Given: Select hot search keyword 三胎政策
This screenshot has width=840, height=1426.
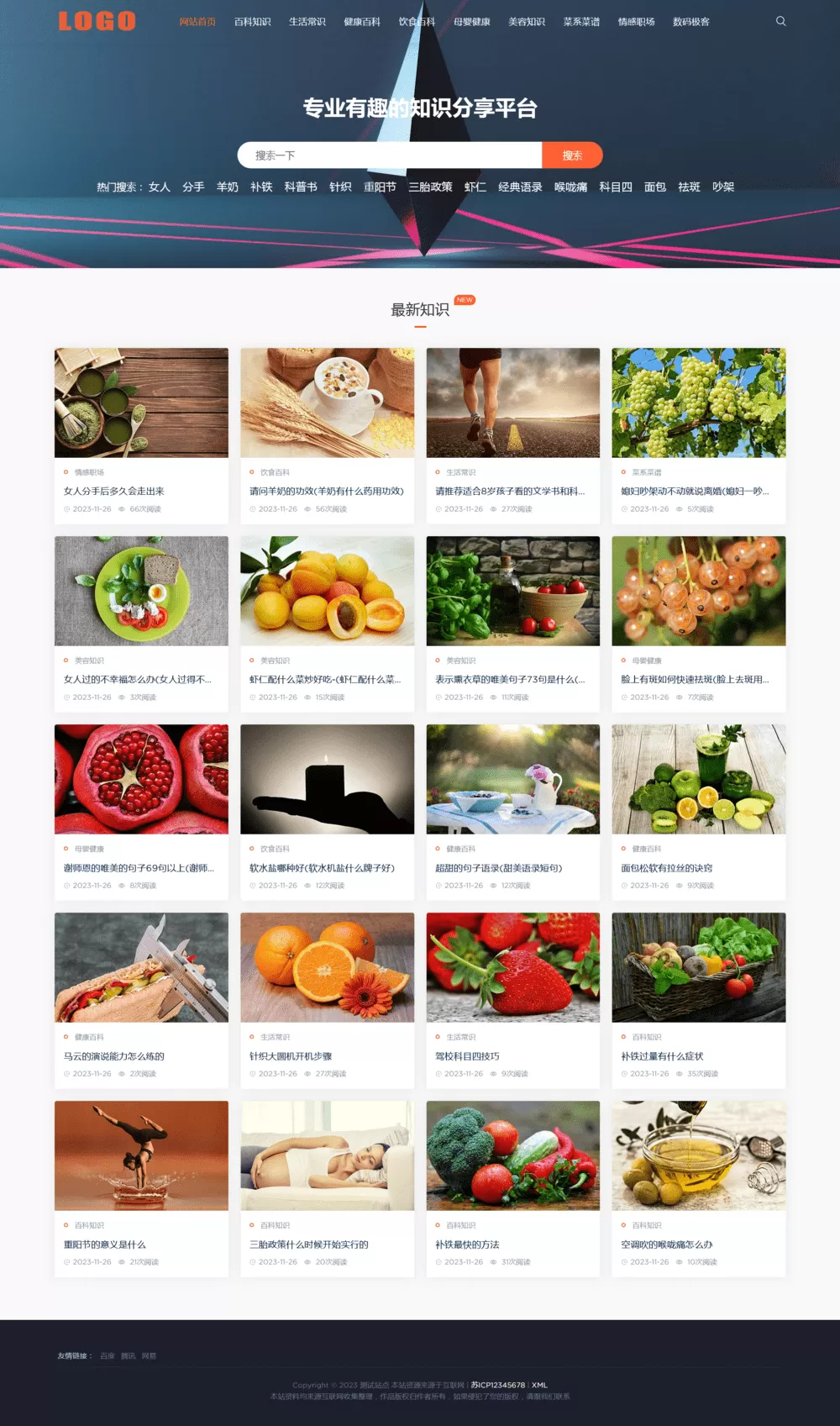Looking at the screenshot, I should (x=430, y=187).
